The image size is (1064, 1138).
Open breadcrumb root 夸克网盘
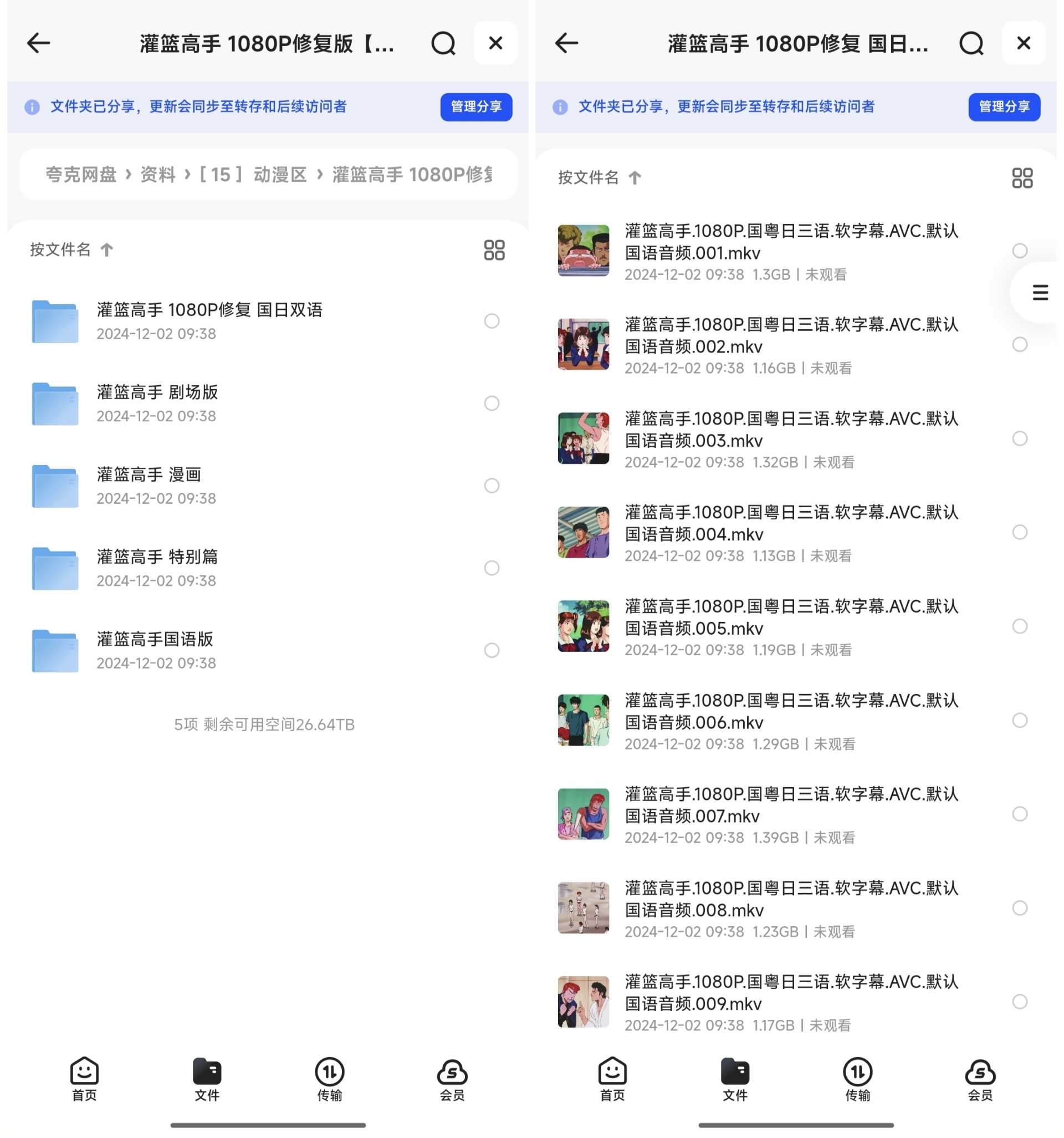point(81,175)
